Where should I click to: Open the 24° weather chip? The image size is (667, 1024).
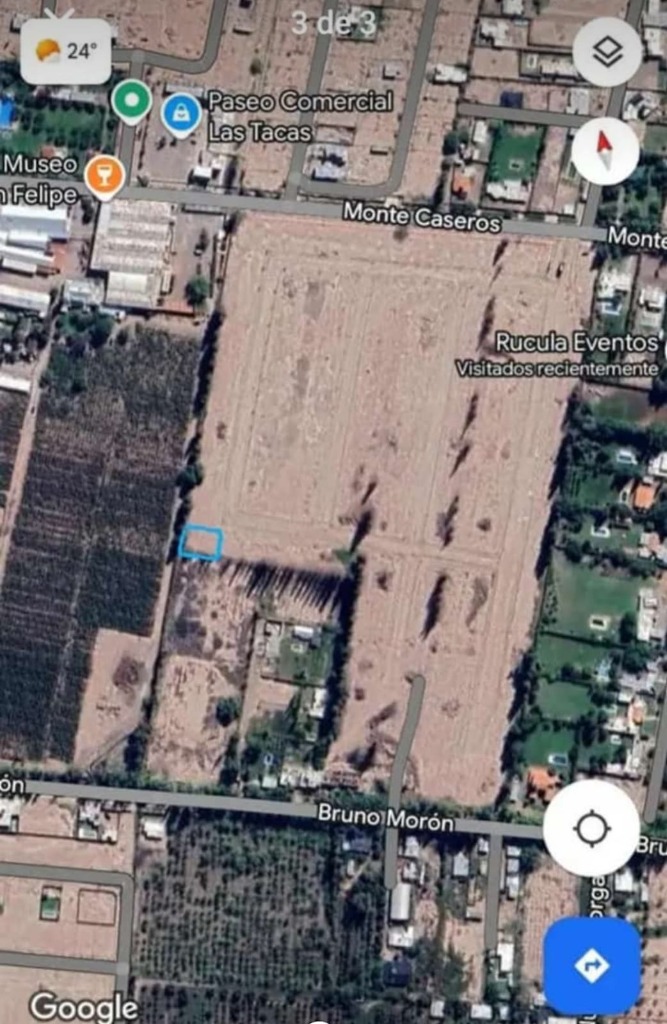tap(65, 51)
